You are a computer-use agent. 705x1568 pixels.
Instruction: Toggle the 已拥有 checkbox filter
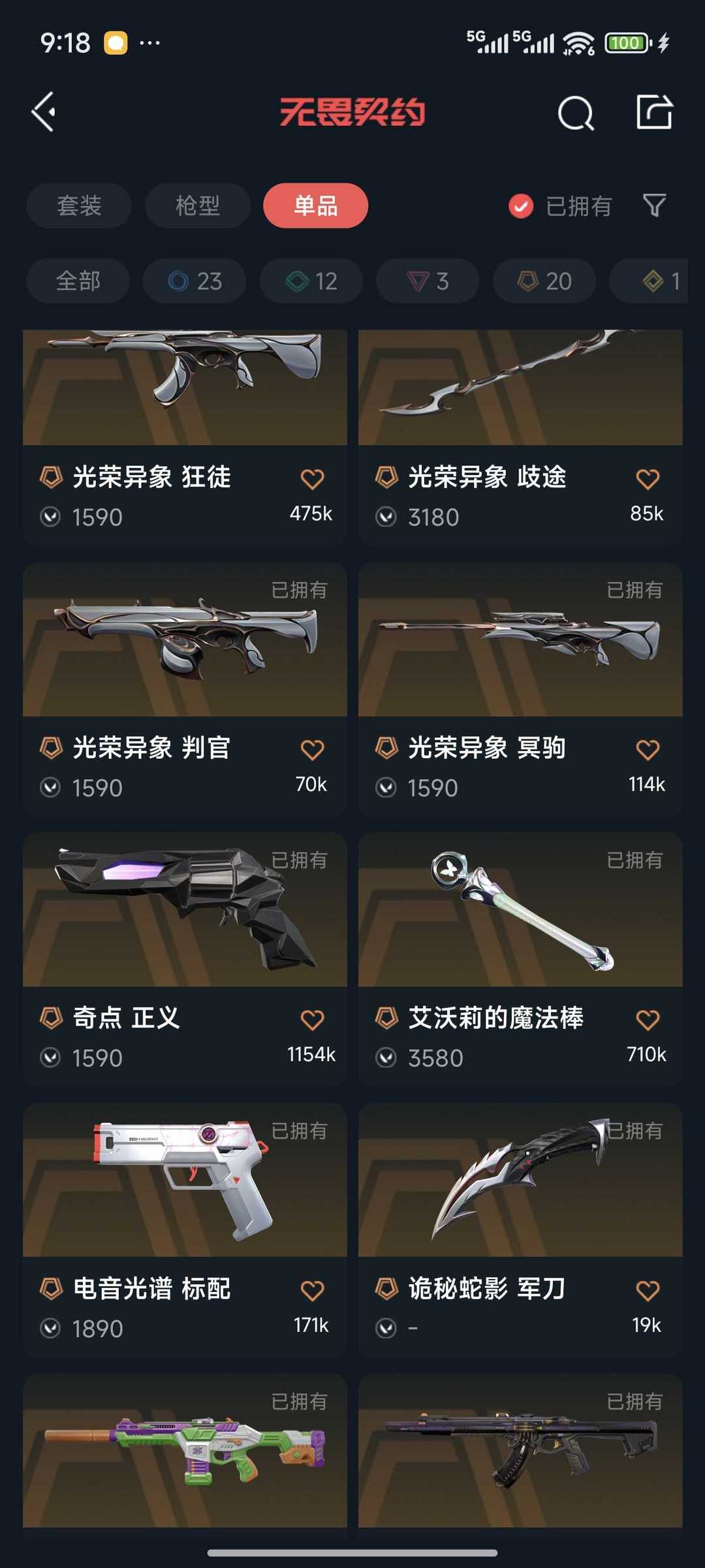[521, 206]
